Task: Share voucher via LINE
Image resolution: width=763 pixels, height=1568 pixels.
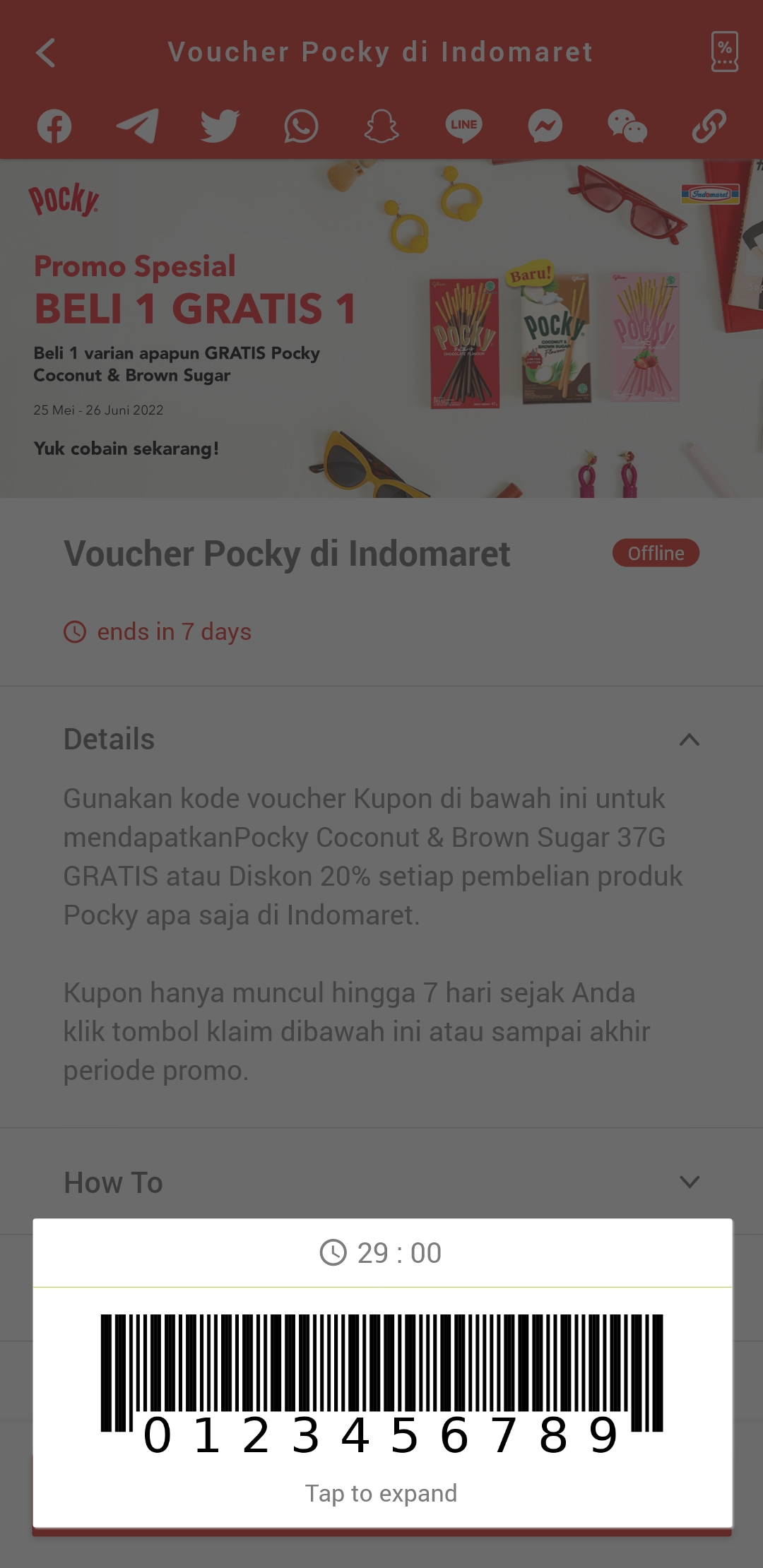Action: tap(464, 126)
